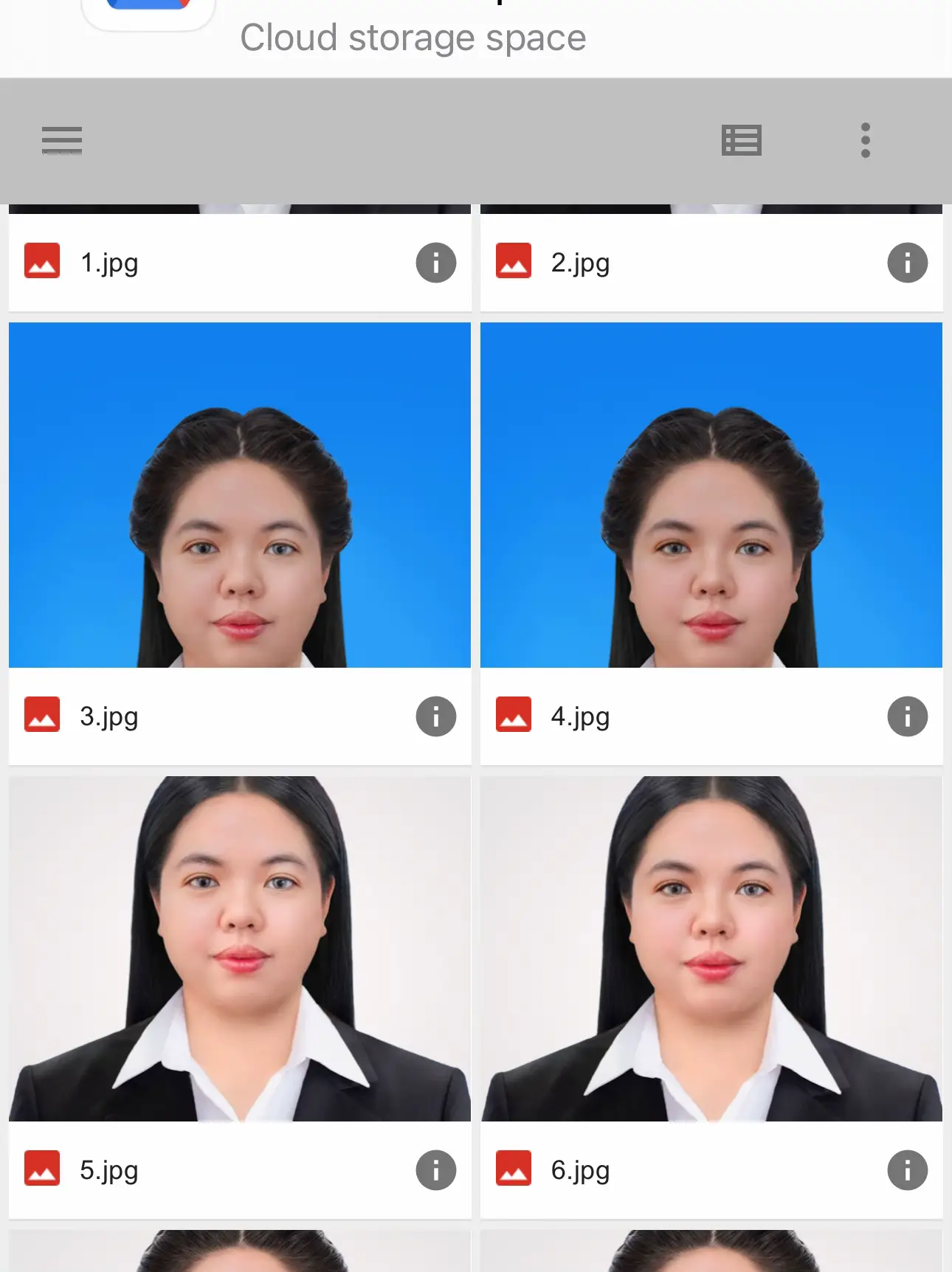This screenshot has height=1272, width=952.
Task: Tap info icon for 5.jpg
Action: click(435, 1170)
